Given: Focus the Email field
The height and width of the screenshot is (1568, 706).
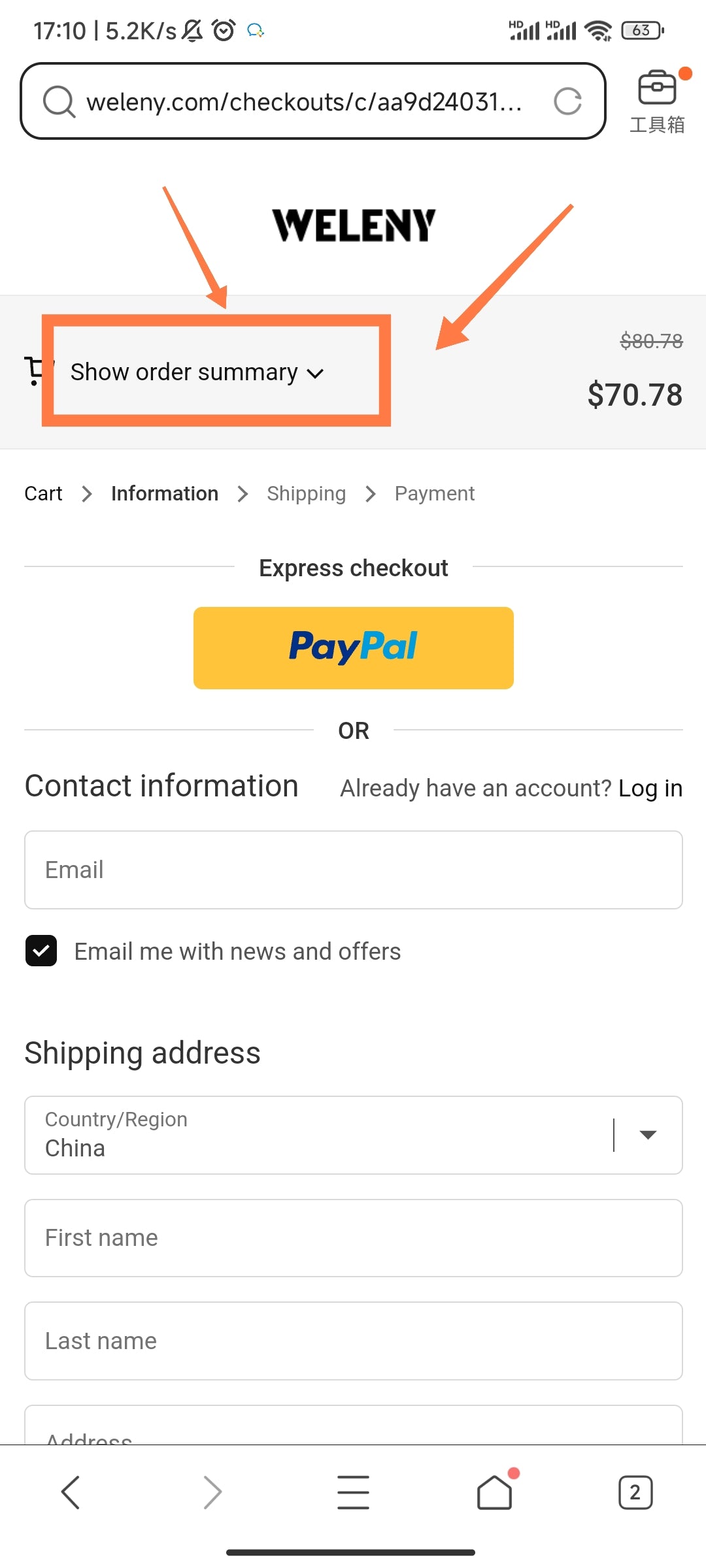Looking at the screenshot, I should [x=353, y=870].
